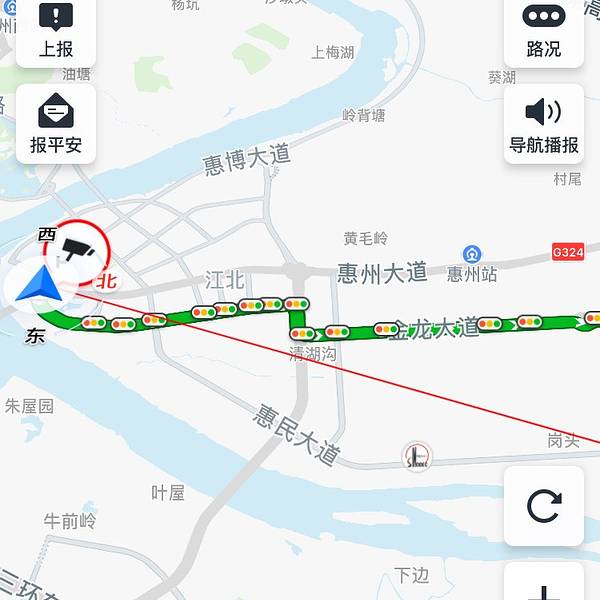
Task: Toggle 导航播报 voice navigation broadcast
Action: pyautogui.click(x=543, y=124)
